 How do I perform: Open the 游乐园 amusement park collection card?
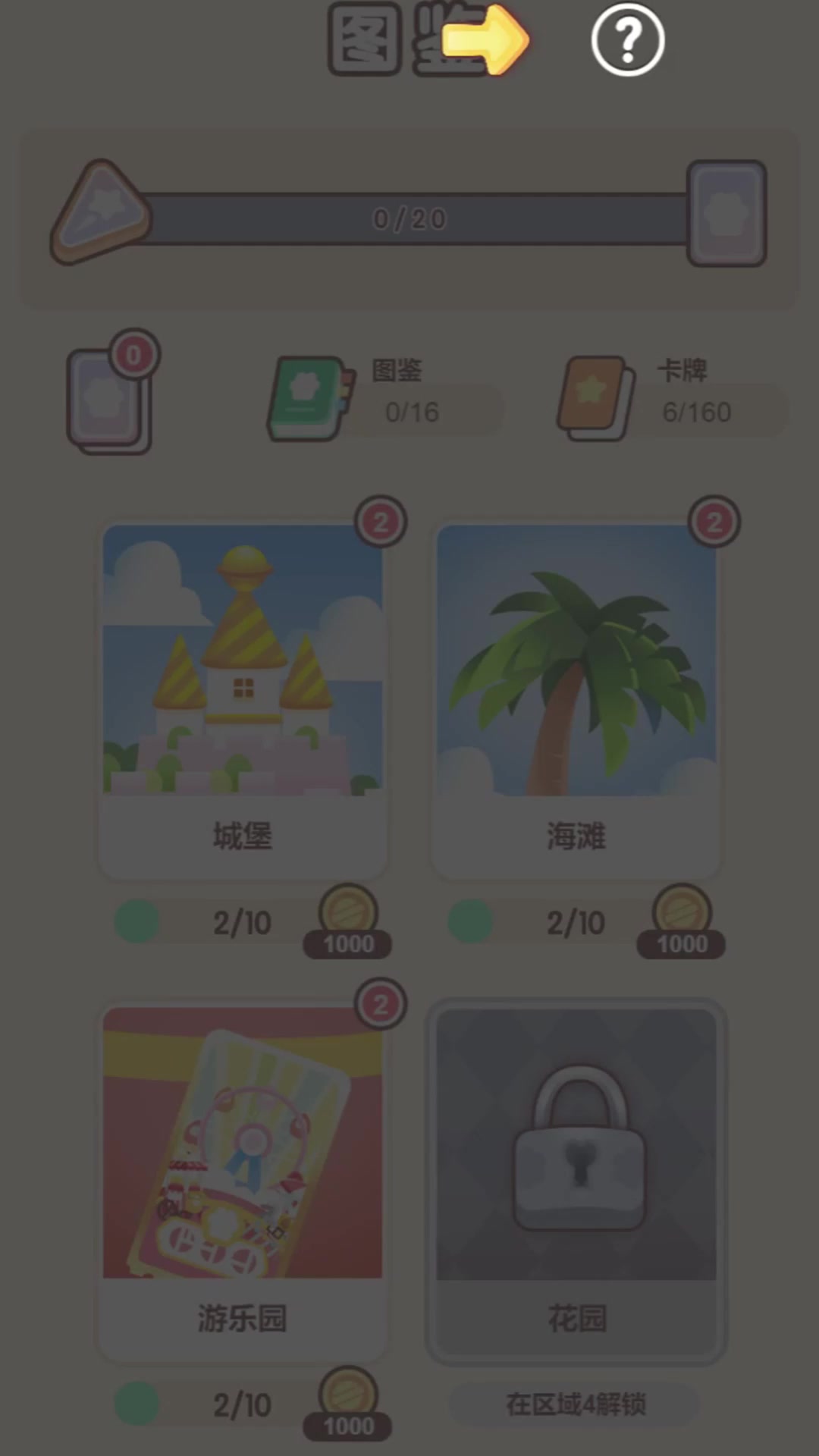(x=243, y=1181)
